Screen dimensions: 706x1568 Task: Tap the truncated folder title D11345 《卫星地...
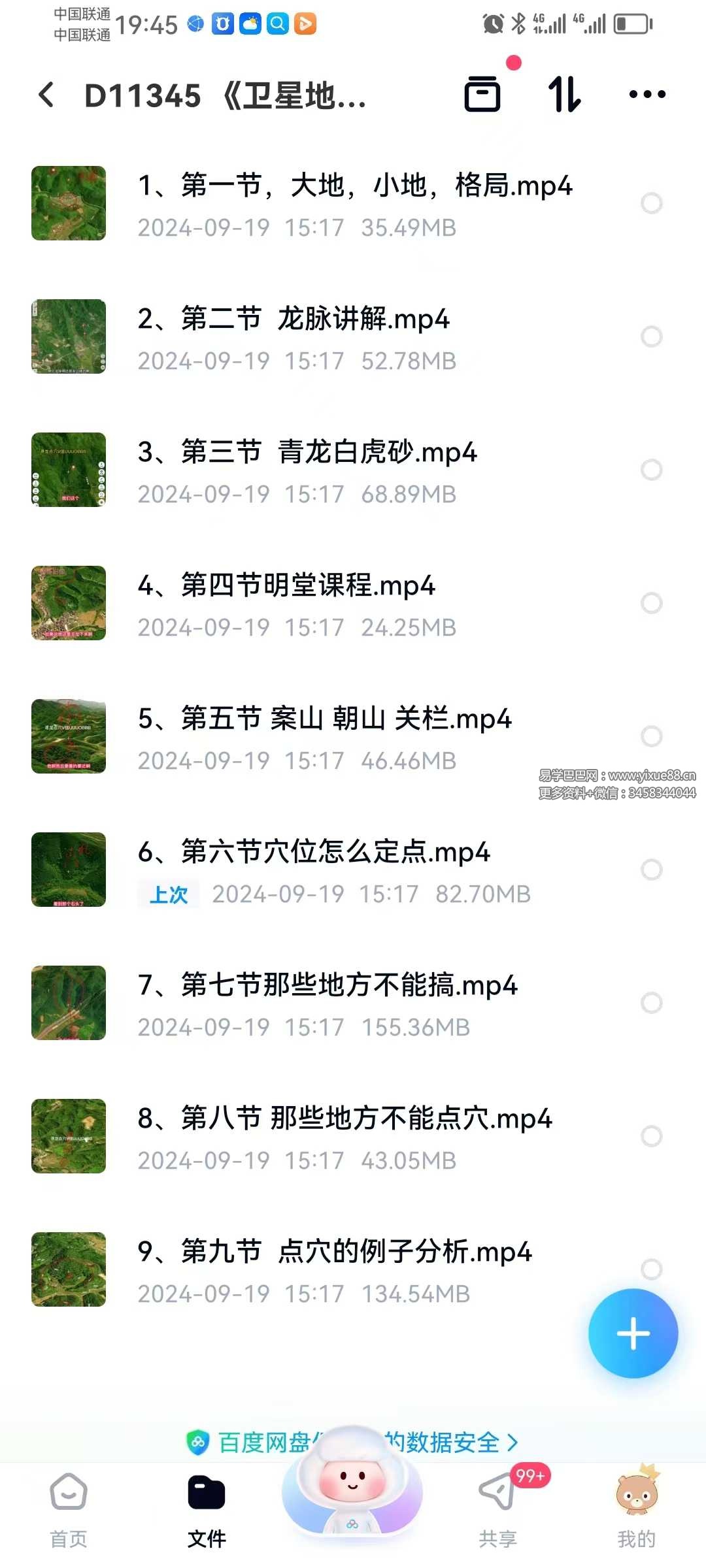pos(229,95)
